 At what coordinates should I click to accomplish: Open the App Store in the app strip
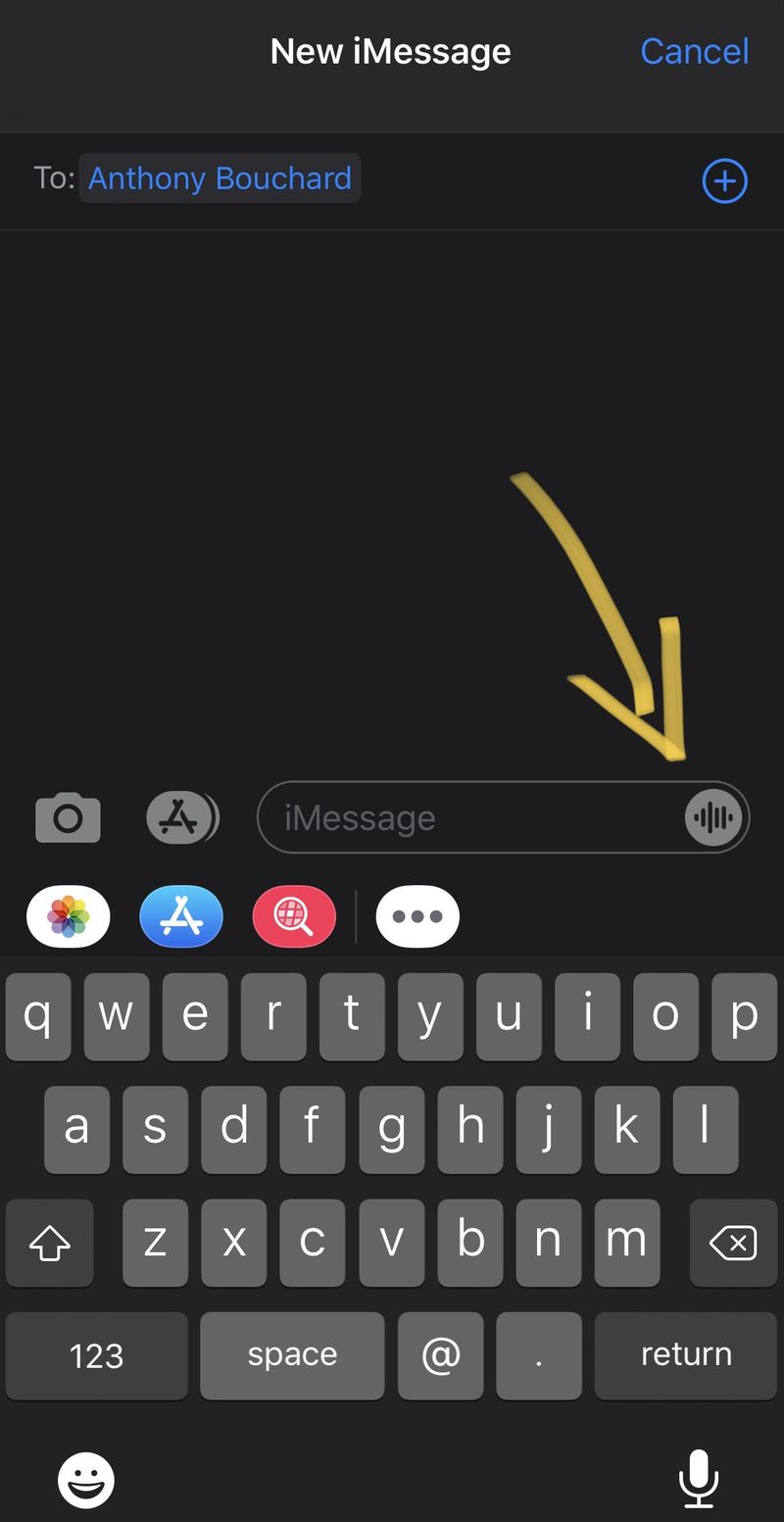tap(181, 916)
